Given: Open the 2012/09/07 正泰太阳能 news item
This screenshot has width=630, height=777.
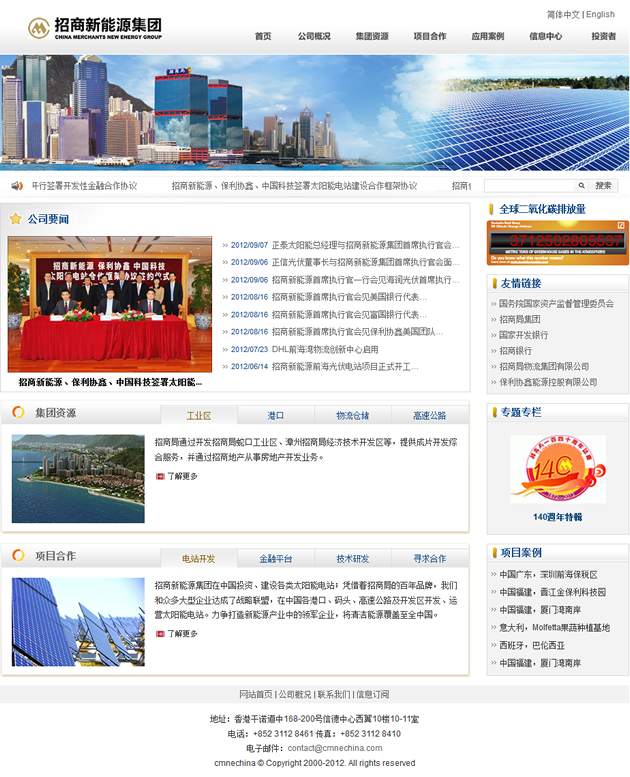Looking at the screenshot, I should coord(344,245).
